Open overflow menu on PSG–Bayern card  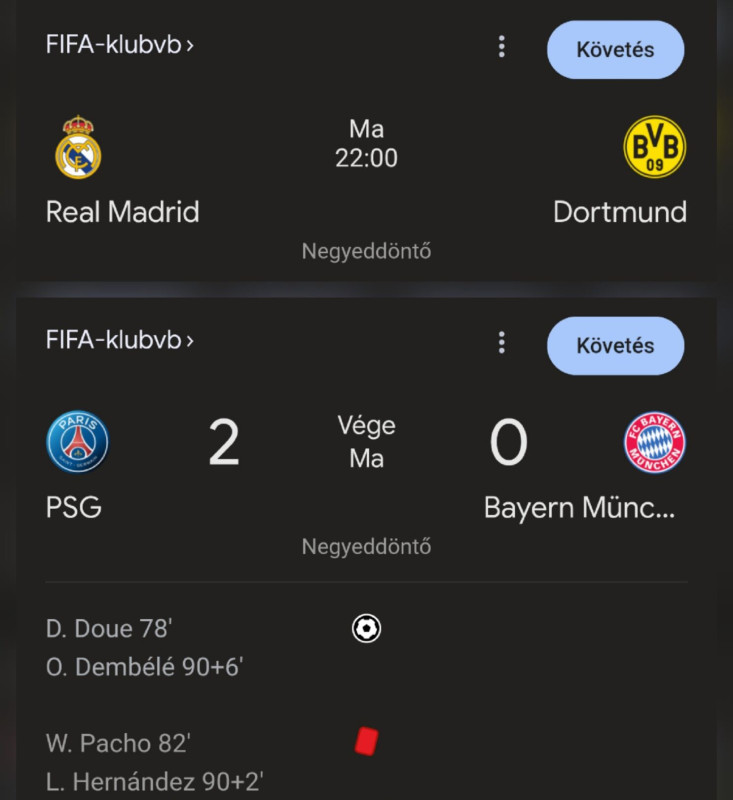pyautogui.click(x=502, y=343)
